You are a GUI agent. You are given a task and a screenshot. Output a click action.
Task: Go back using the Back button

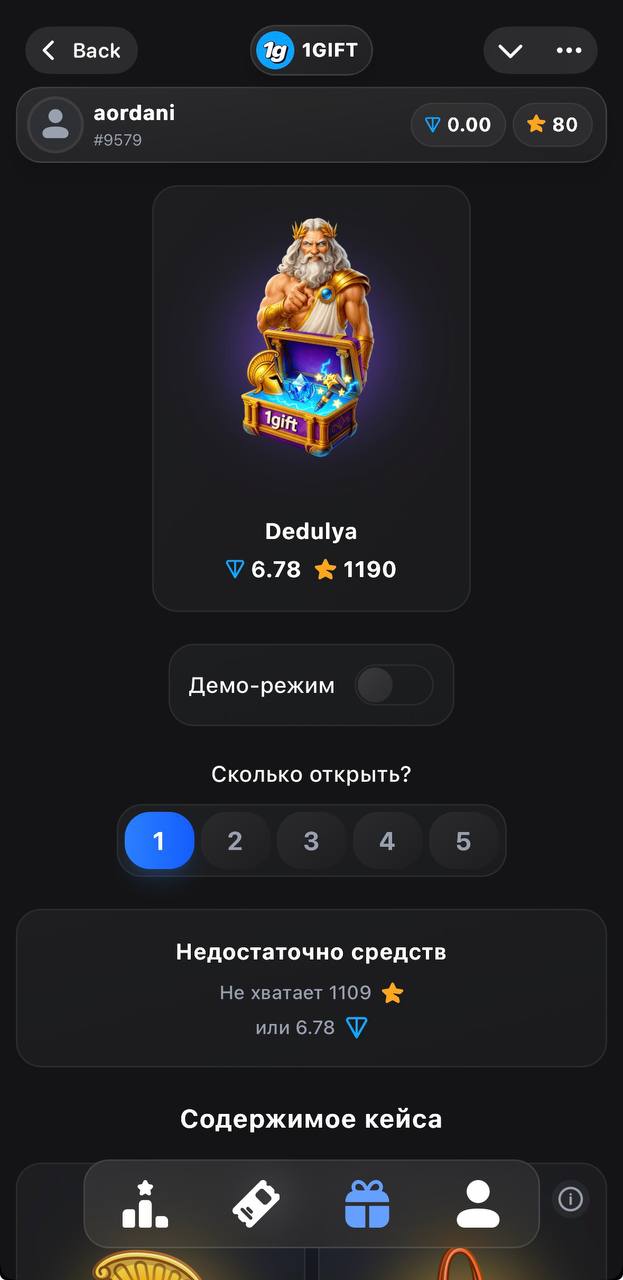[81, 50]
